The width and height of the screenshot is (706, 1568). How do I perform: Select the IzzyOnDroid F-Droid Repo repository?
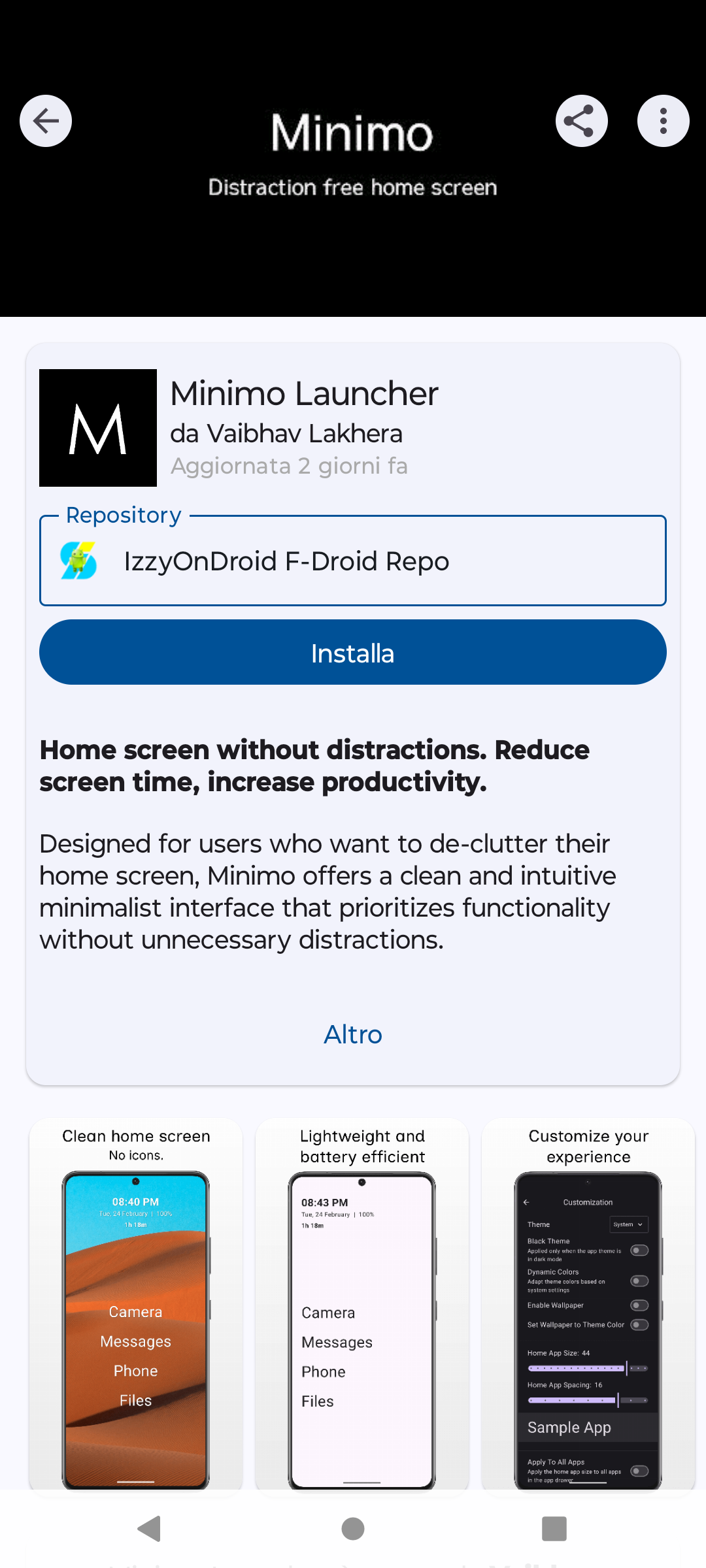353,561
